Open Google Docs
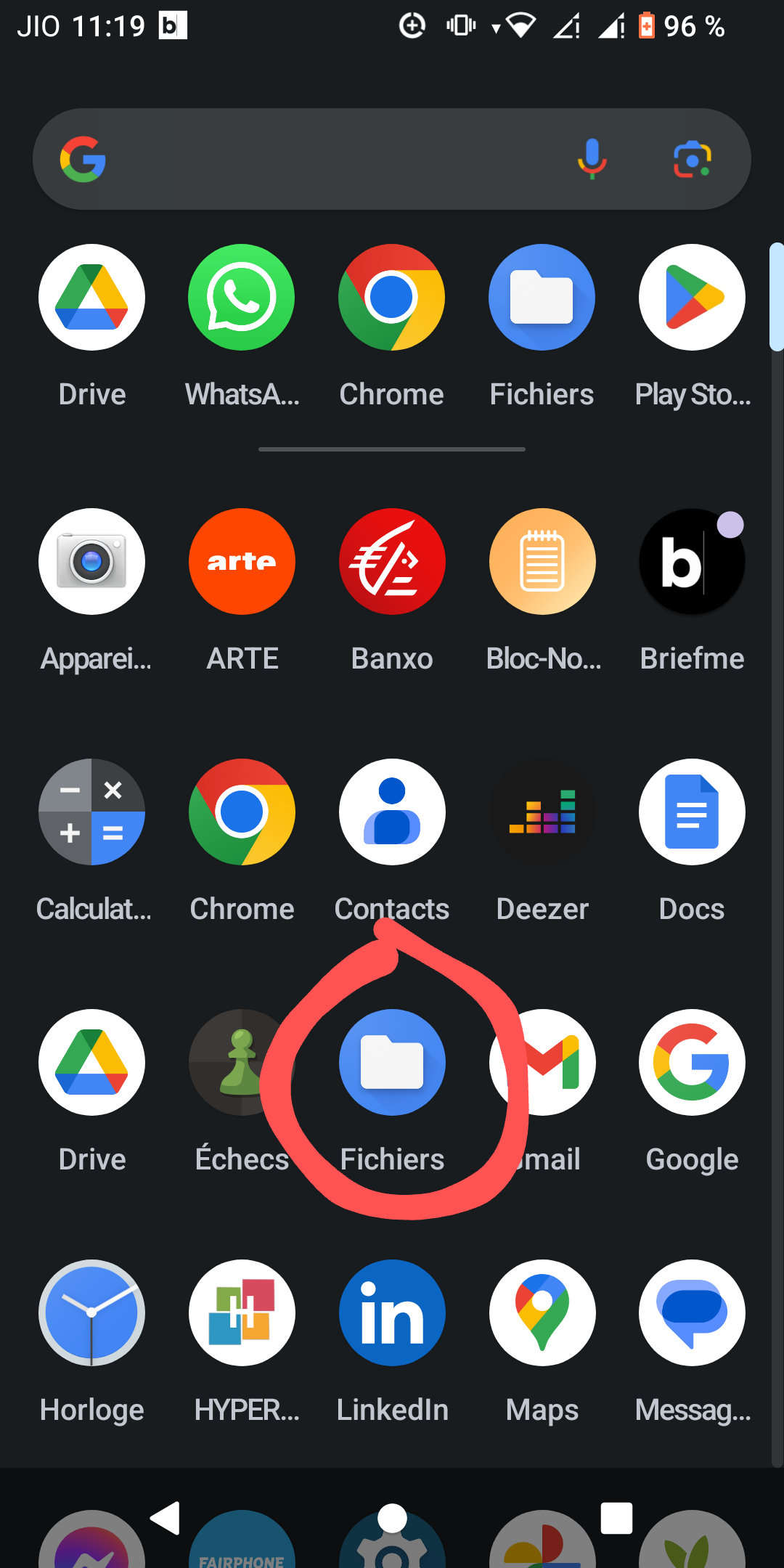Viewport: 784px width, 1568px height. click(692, 812)
